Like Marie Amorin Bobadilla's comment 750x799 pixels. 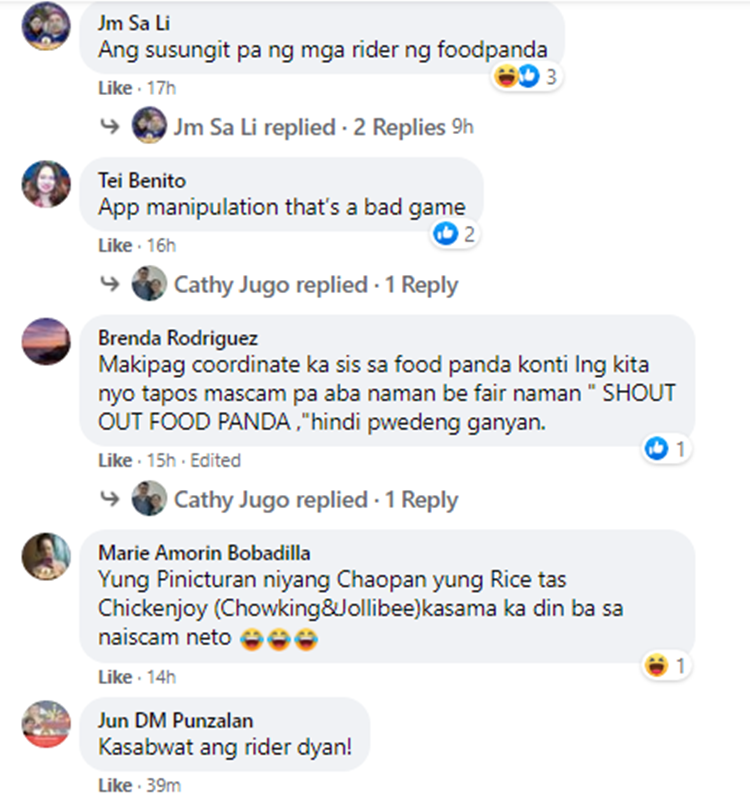[114, 677]
